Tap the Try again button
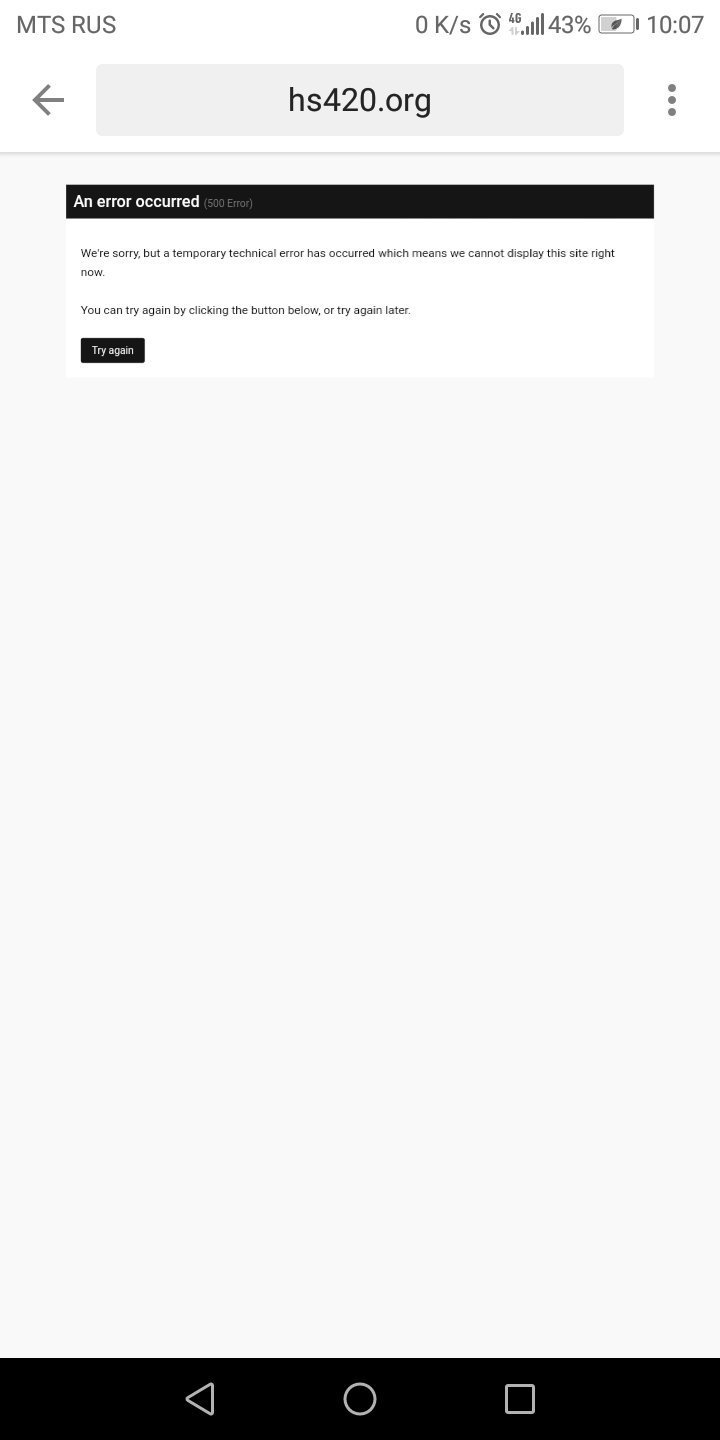Screen dimensions: 720x1440 tap(112, 350)
